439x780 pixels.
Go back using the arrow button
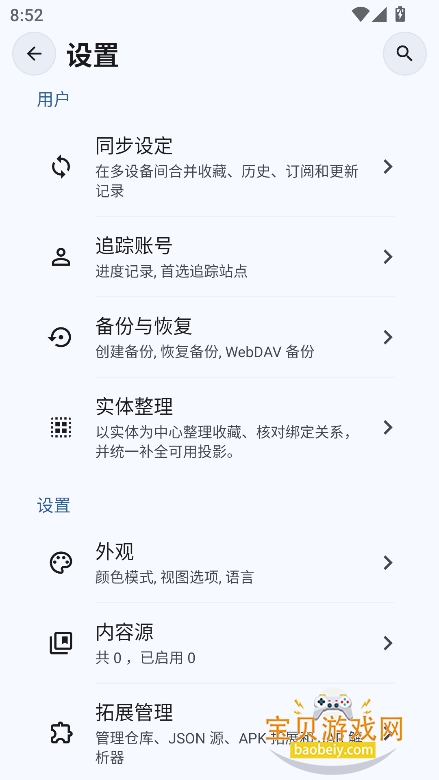[x=34, y=54]
